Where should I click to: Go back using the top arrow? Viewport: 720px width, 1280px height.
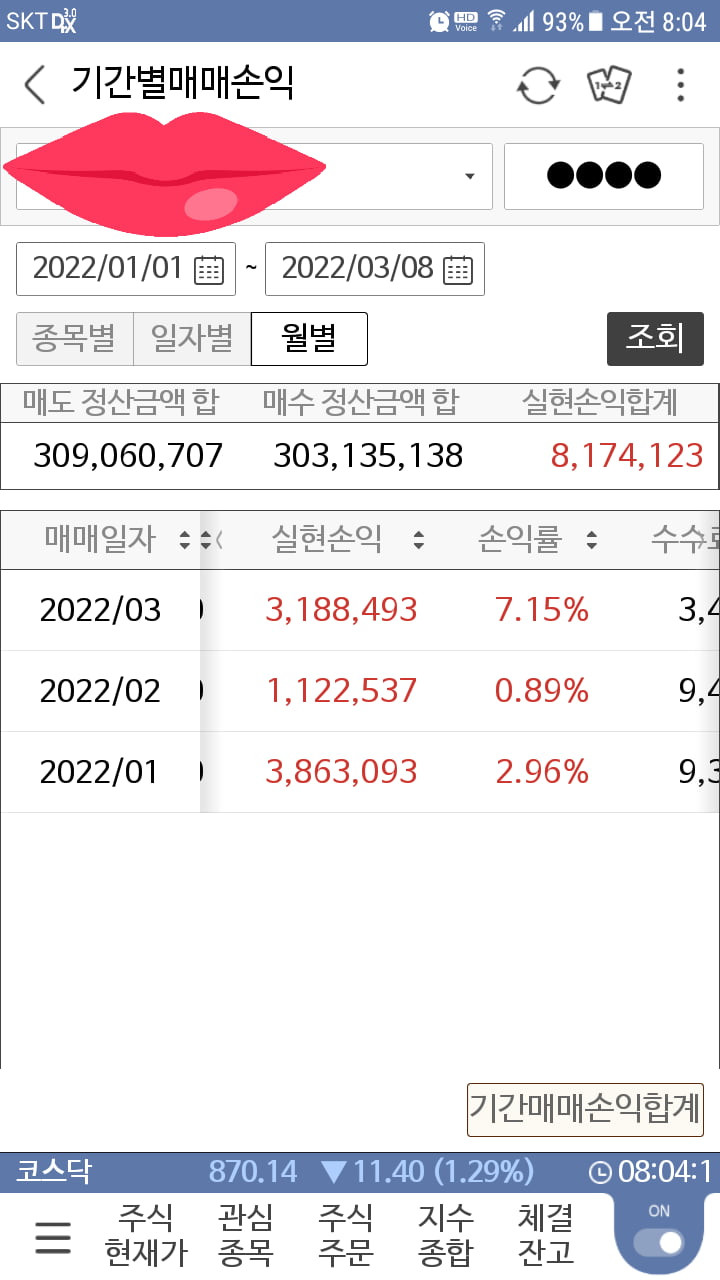[x=35, y=85]
